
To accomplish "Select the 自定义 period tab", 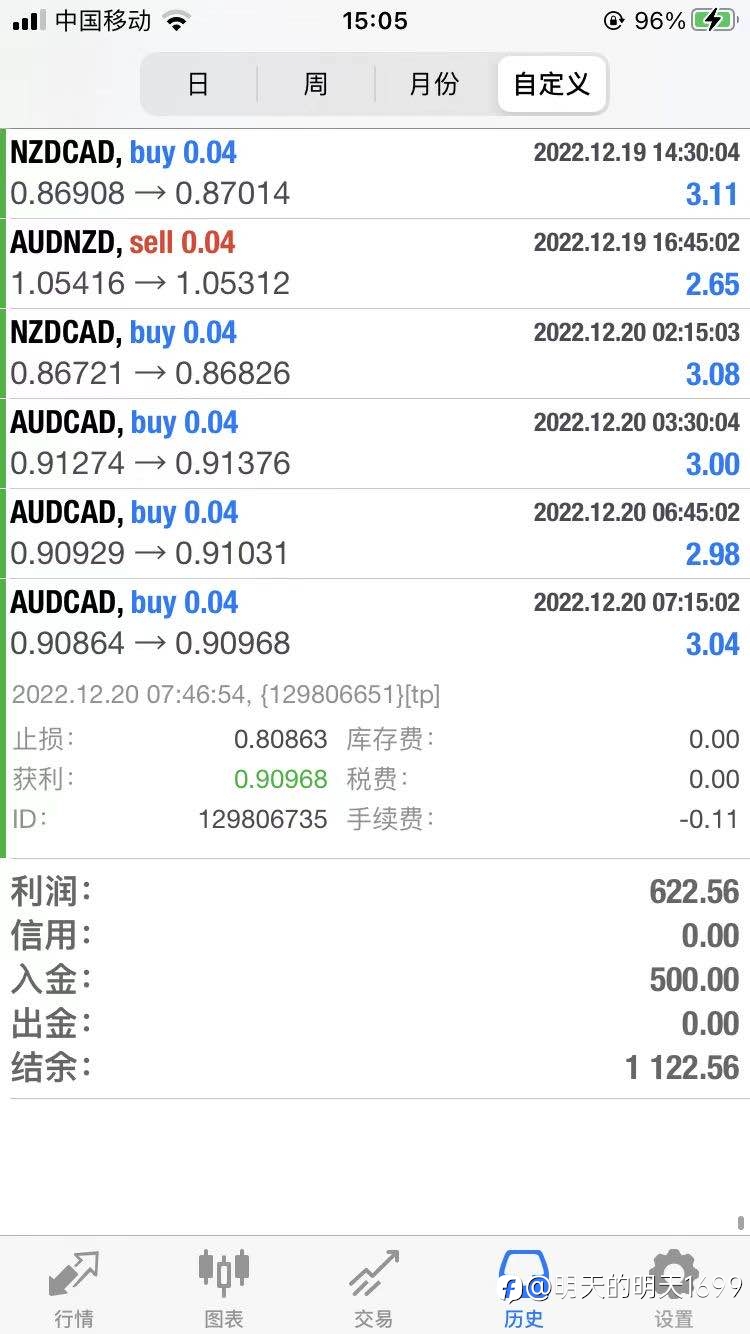I will (552, 84).
